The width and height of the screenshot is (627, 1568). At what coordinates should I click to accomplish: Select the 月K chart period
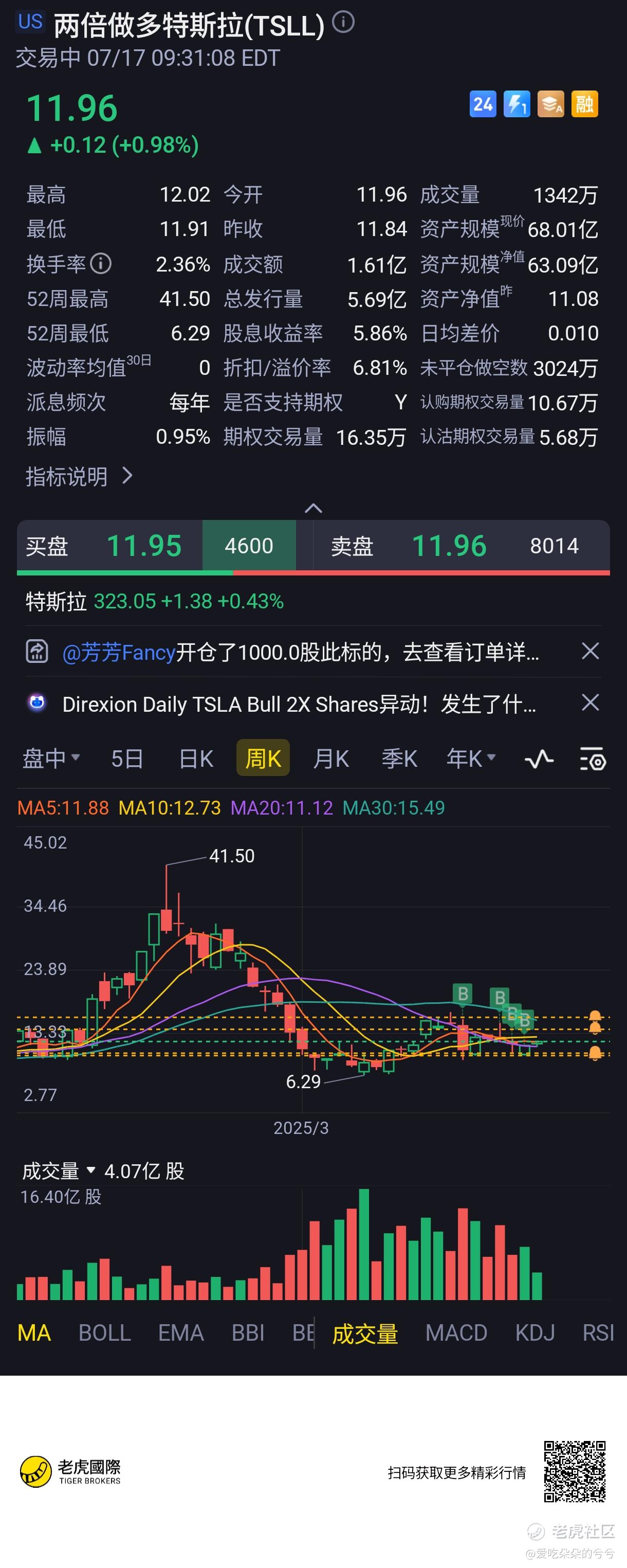(x=331, y=759)
